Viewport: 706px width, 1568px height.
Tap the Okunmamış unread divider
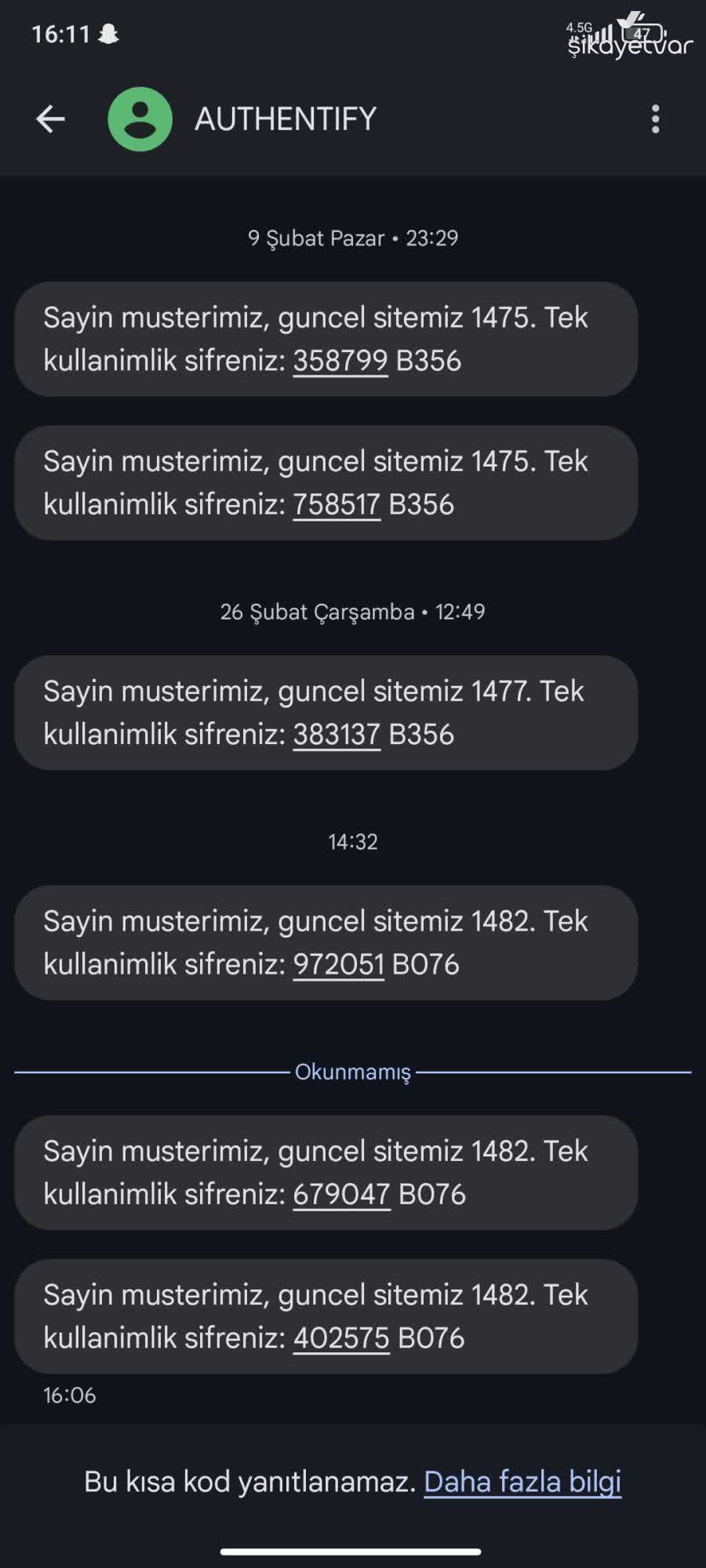pyautogui.click(x=353, y=1072)
